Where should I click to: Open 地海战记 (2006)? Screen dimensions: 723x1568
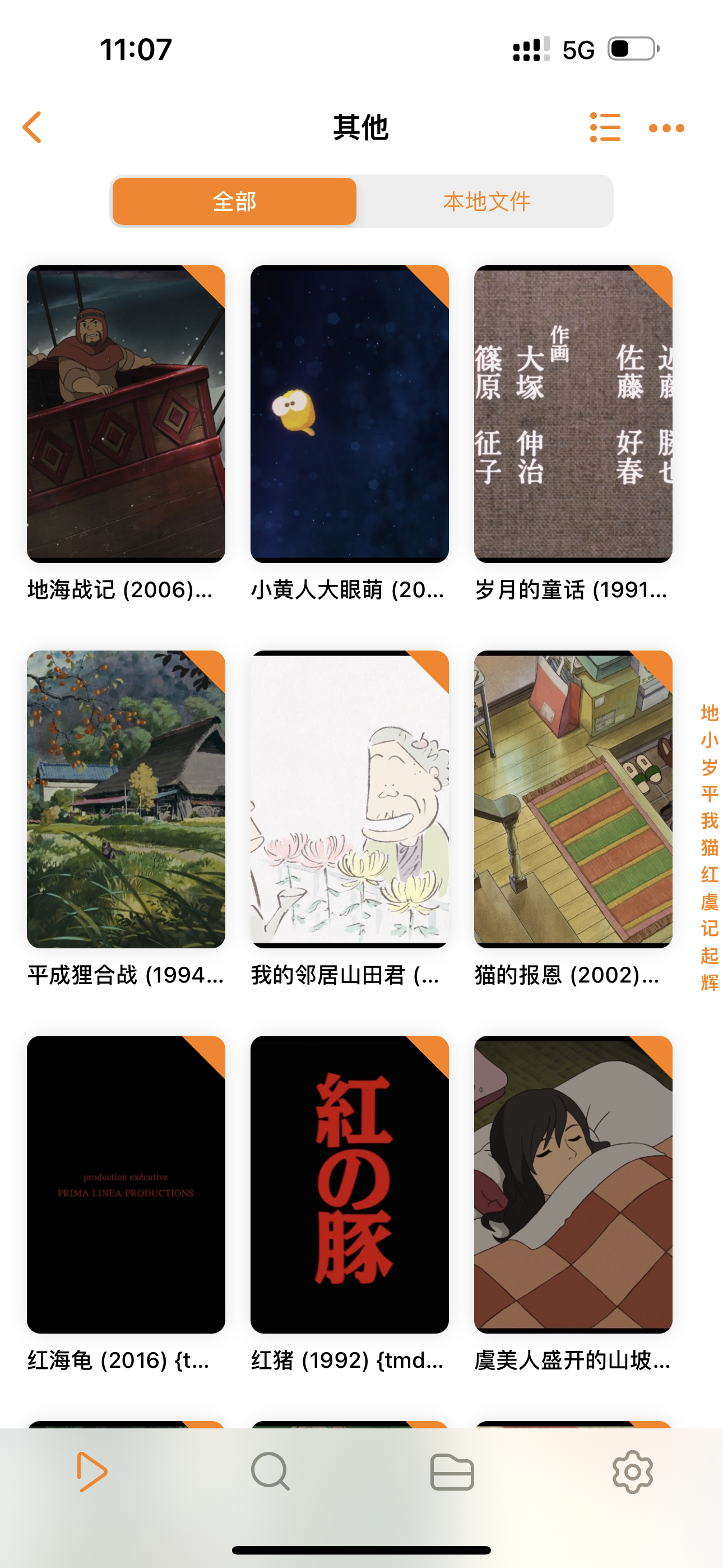click(x=126, y=414)
